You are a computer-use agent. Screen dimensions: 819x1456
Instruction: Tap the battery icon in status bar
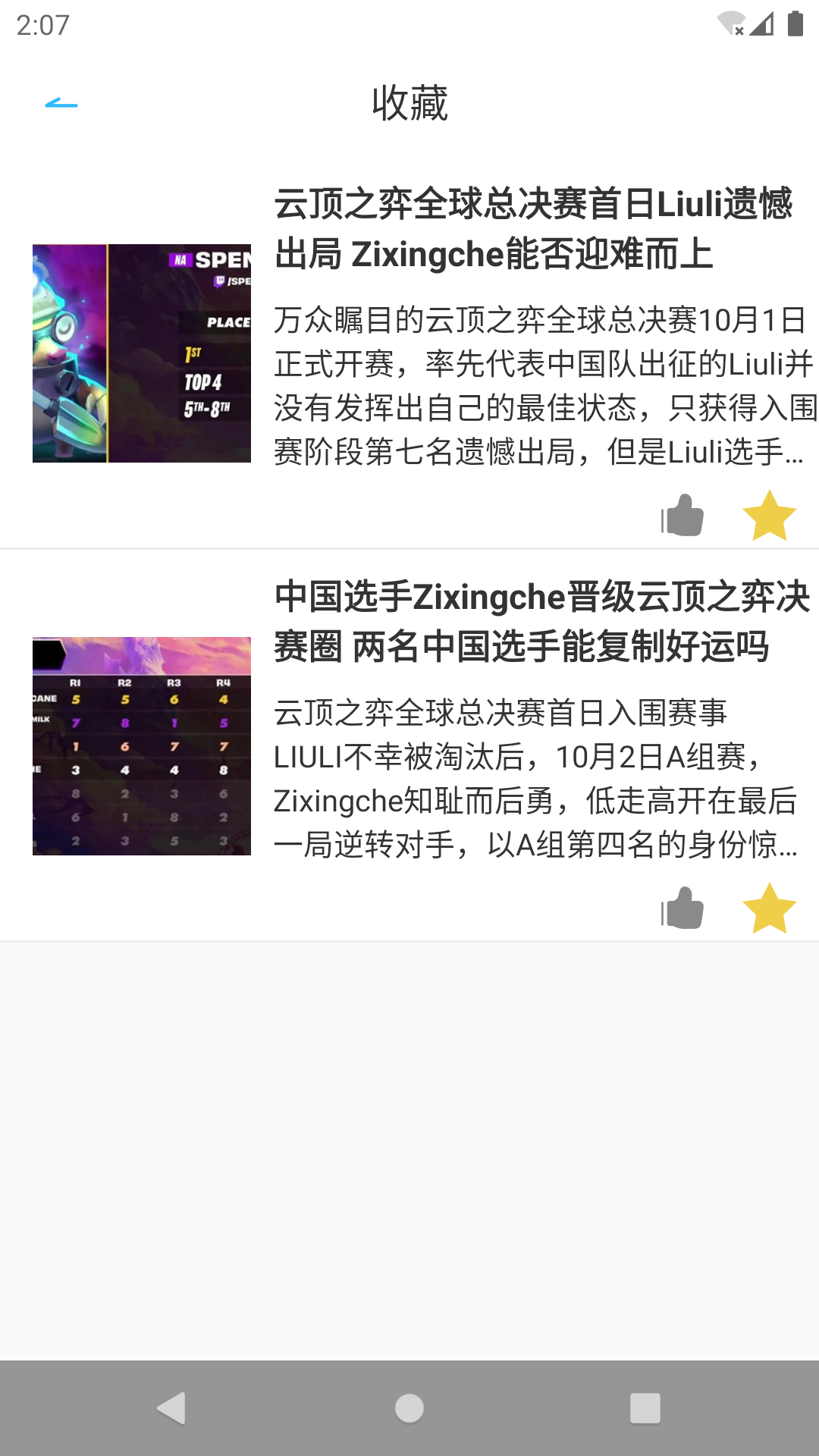point(792,24)
